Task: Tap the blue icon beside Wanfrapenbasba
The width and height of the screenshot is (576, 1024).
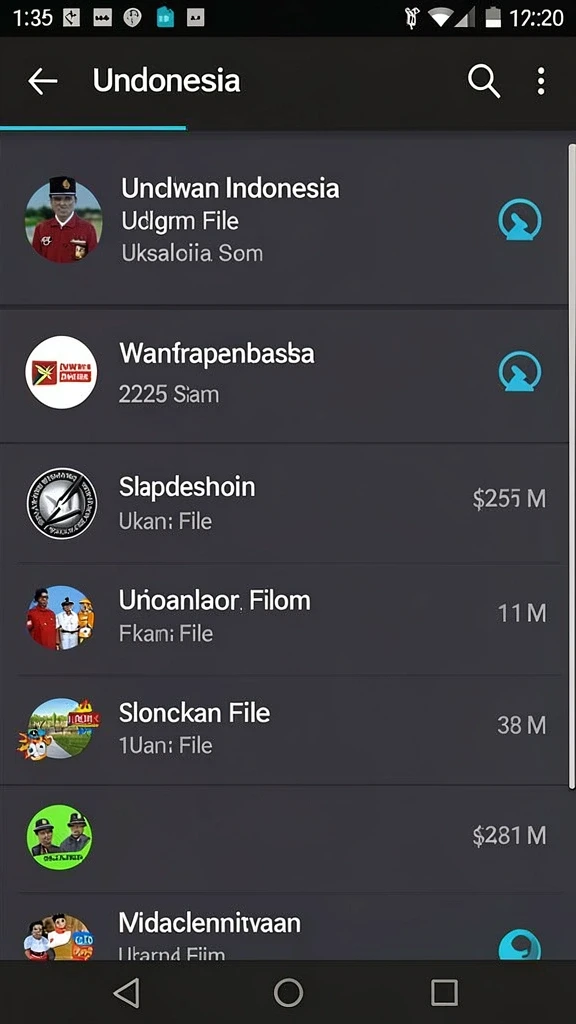Action: (520, 372)
